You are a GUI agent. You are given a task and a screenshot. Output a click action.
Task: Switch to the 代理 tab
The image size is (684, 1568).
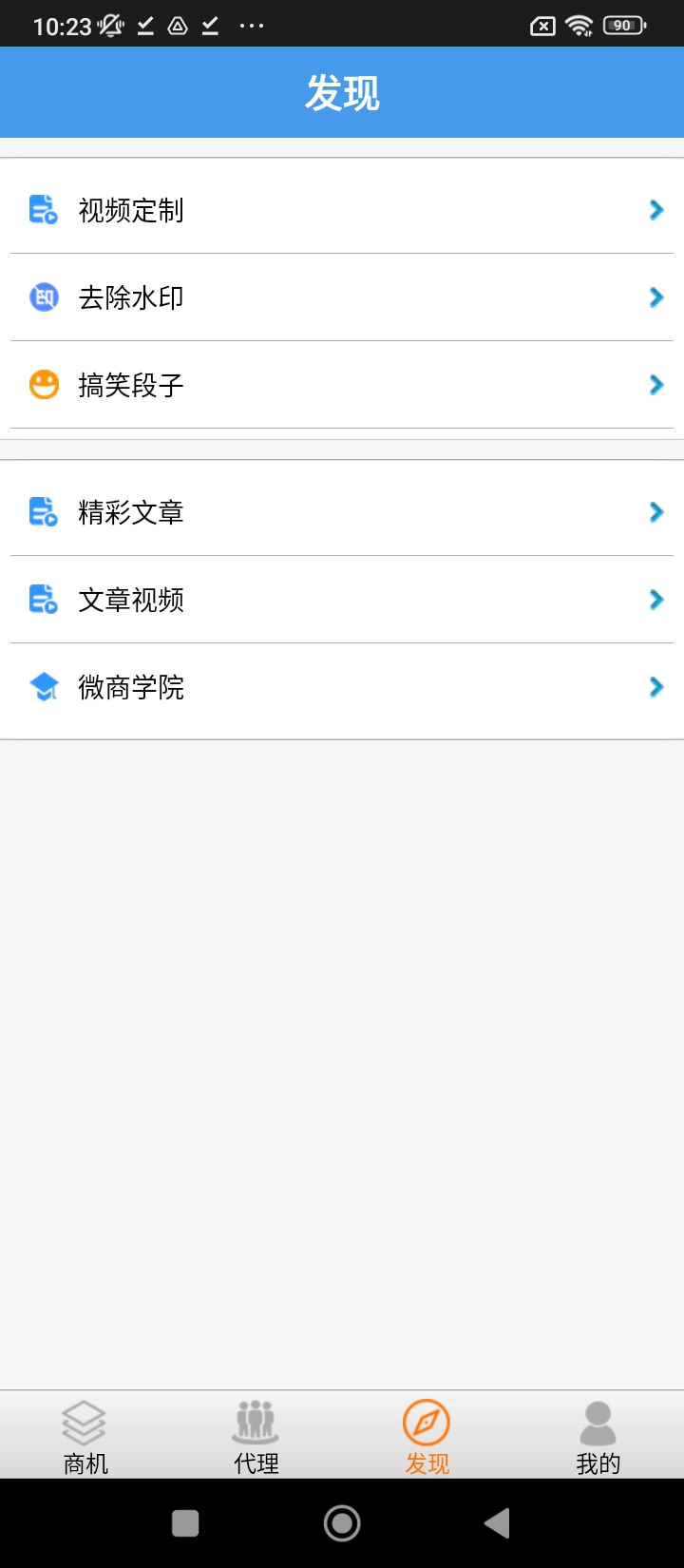tap(256, 1436)
